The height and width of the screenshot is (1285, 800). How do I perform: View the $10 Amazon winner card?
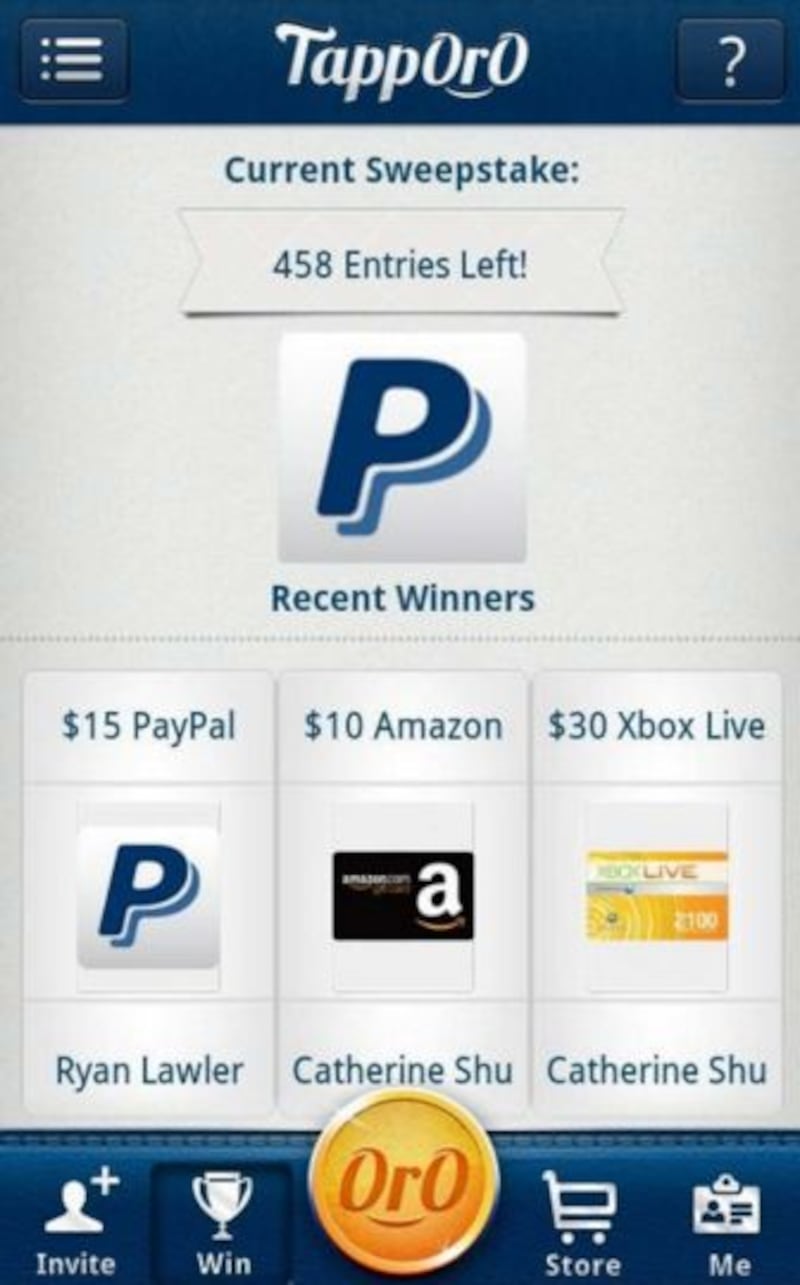(x=402, y=895)
